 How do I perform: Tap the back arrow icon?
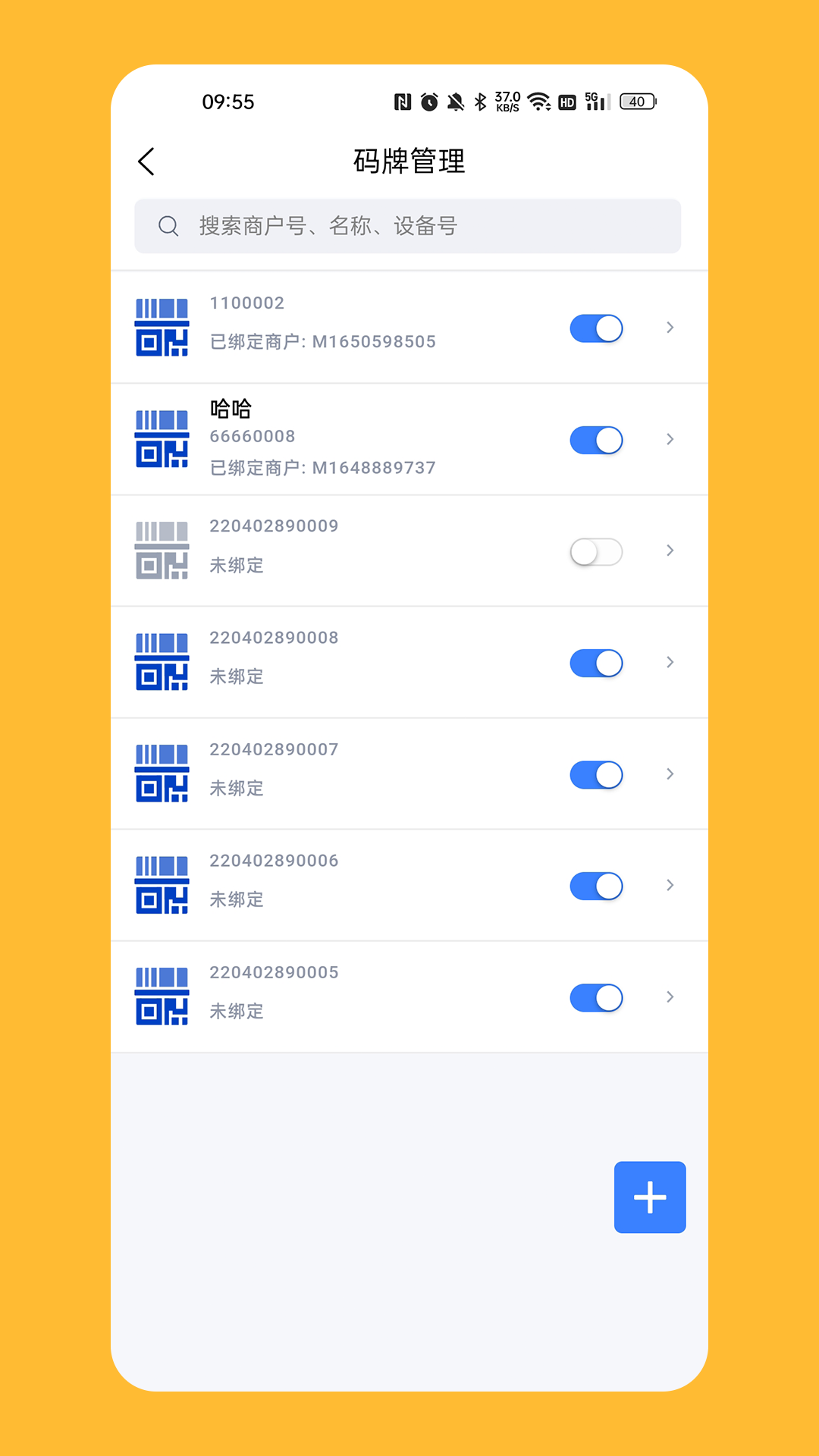[x=146, y=162]
